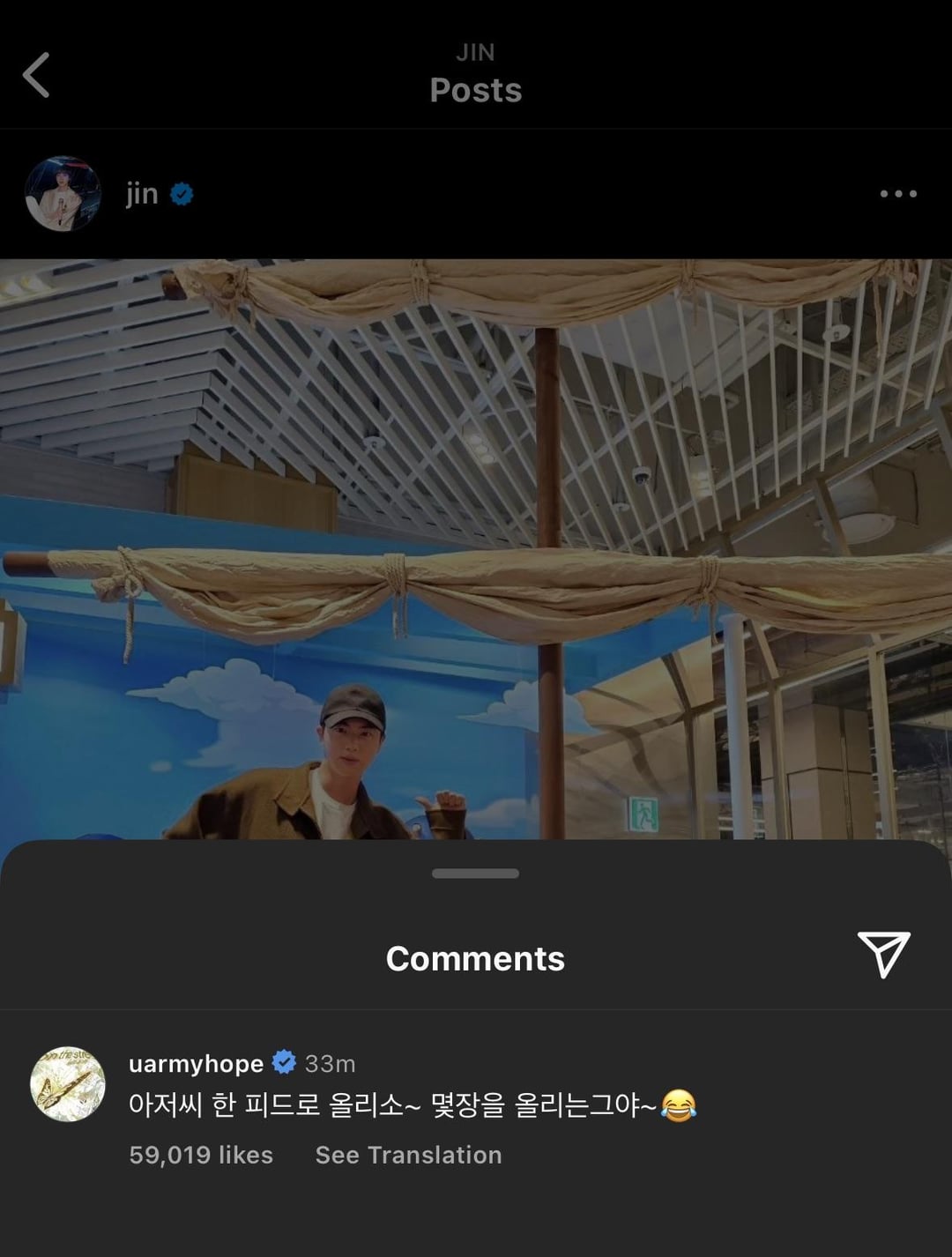Share the post via the paper plane icon
Screen dimensions: 952x1257
[x=883, y=955]
